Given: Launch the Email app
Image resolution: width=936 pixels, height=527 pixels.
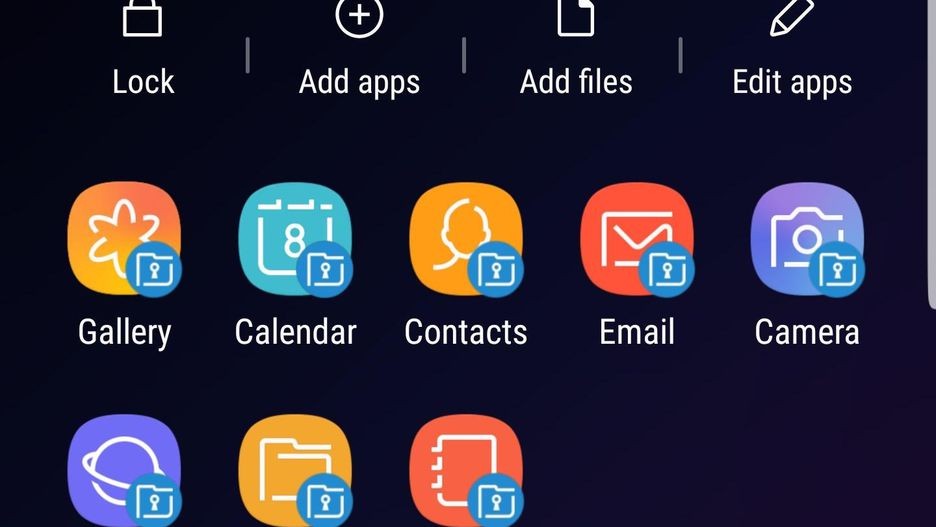Looking at the screenshot, I should 637,240.
